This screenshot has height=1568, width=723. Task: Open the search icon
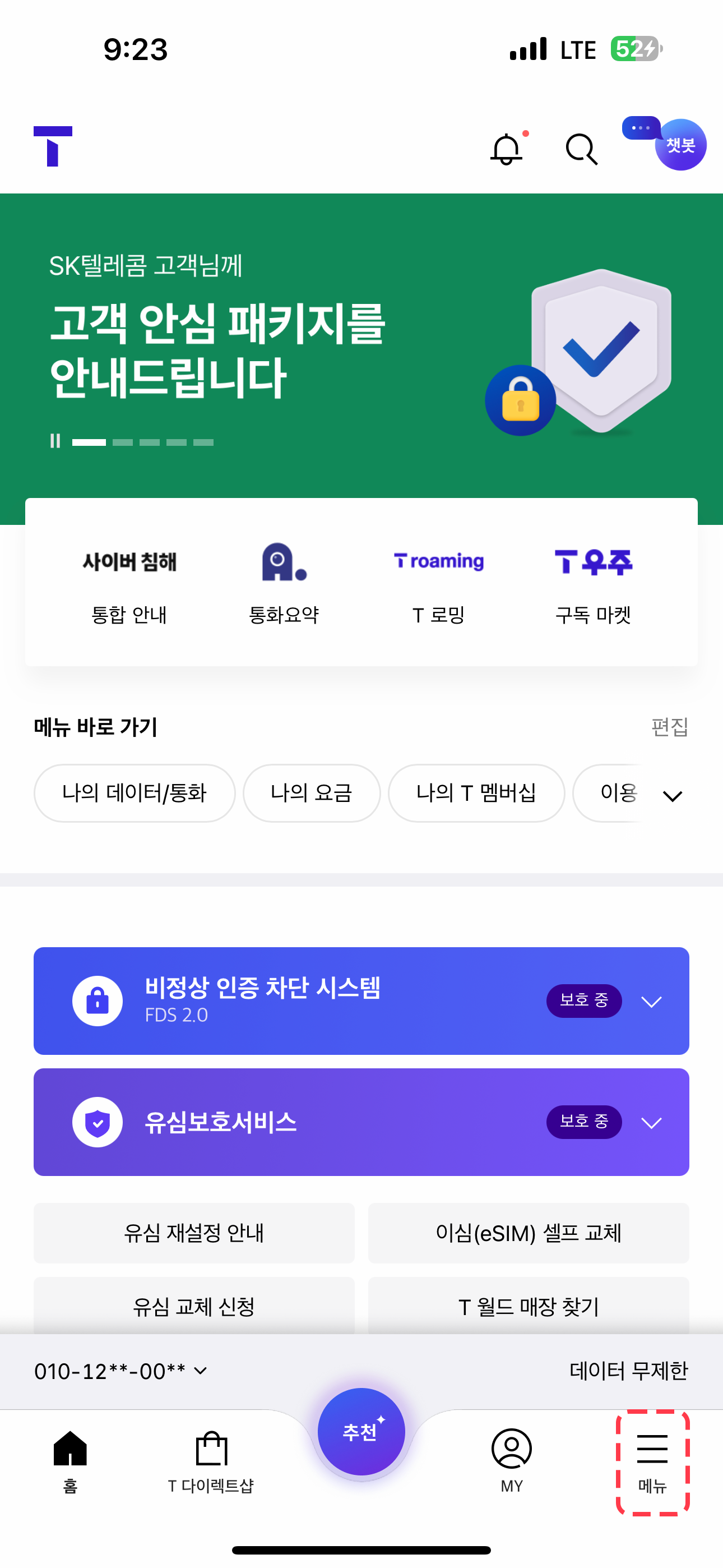pos(581,149)
